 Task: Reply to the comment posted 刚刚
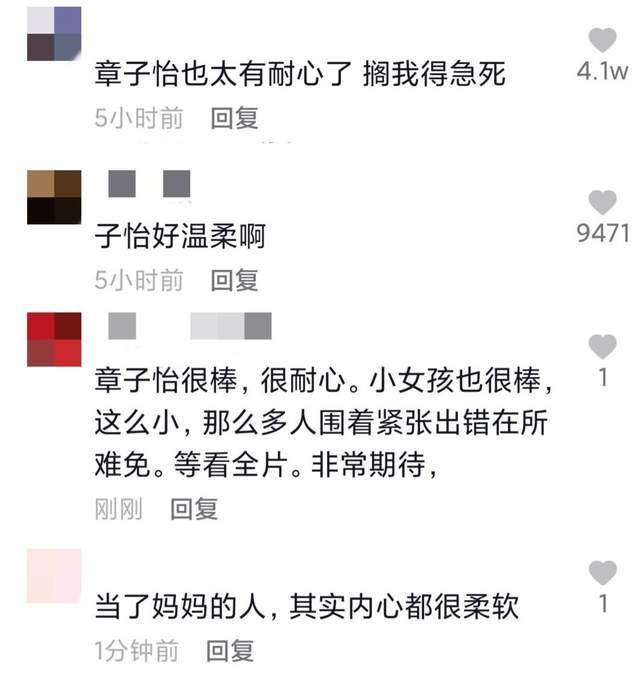[x=193, y=510]
